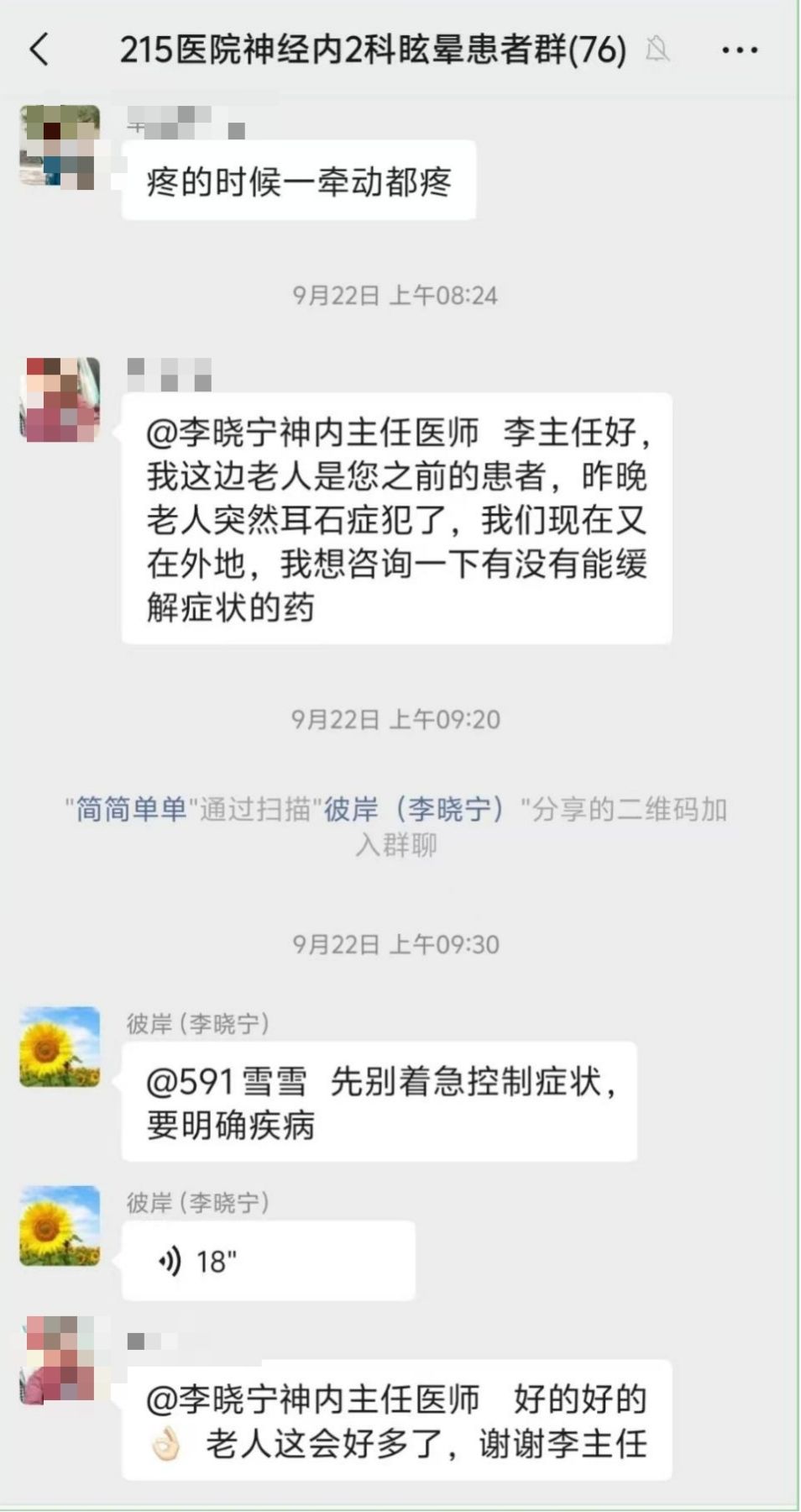Tap avatar of the sender asking about 耳石症
801x1512 pixels.
tap(60, 400)
